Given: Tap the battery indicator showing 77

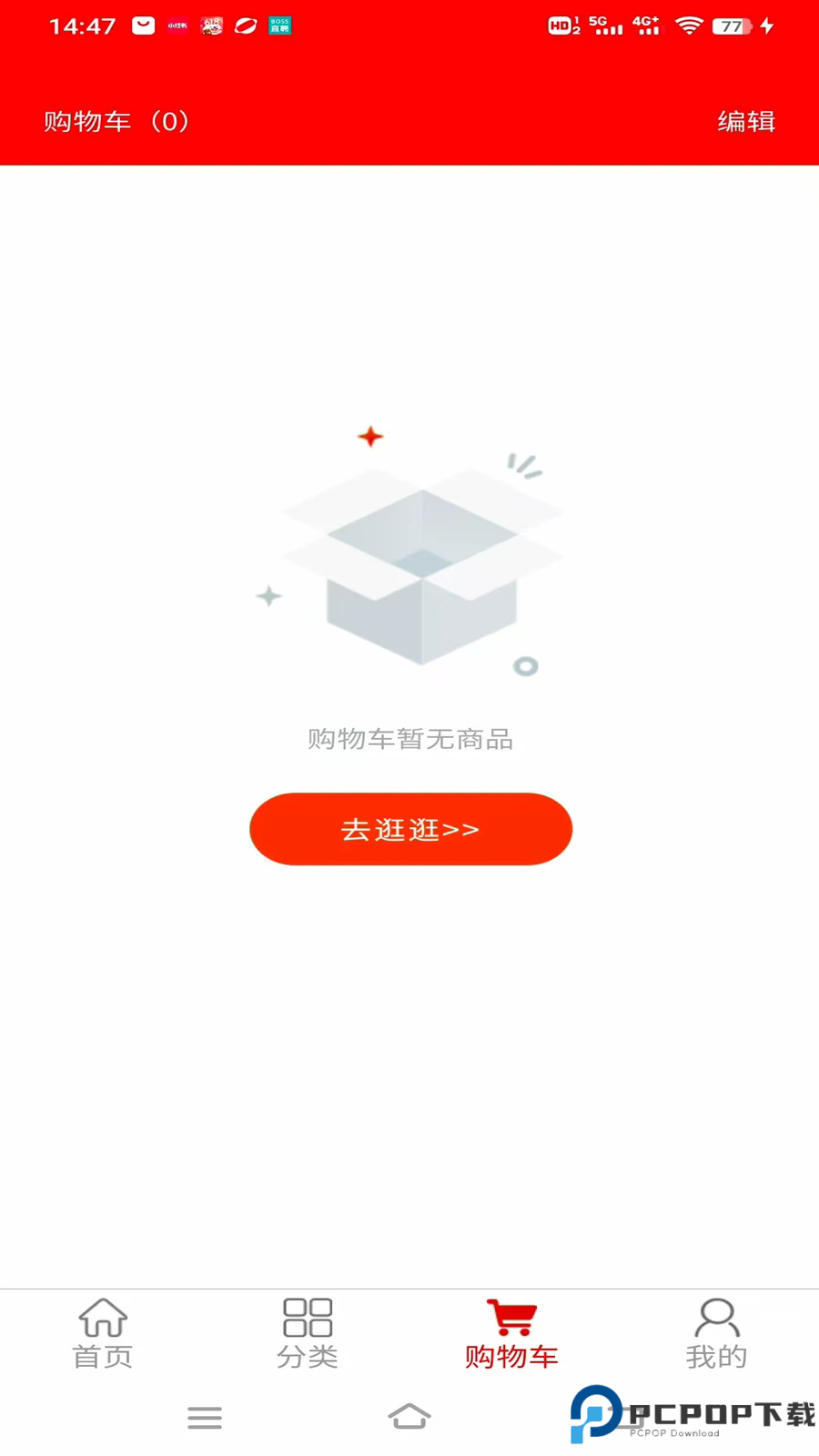Looking at the screenshot, I should tap(727, 25).
